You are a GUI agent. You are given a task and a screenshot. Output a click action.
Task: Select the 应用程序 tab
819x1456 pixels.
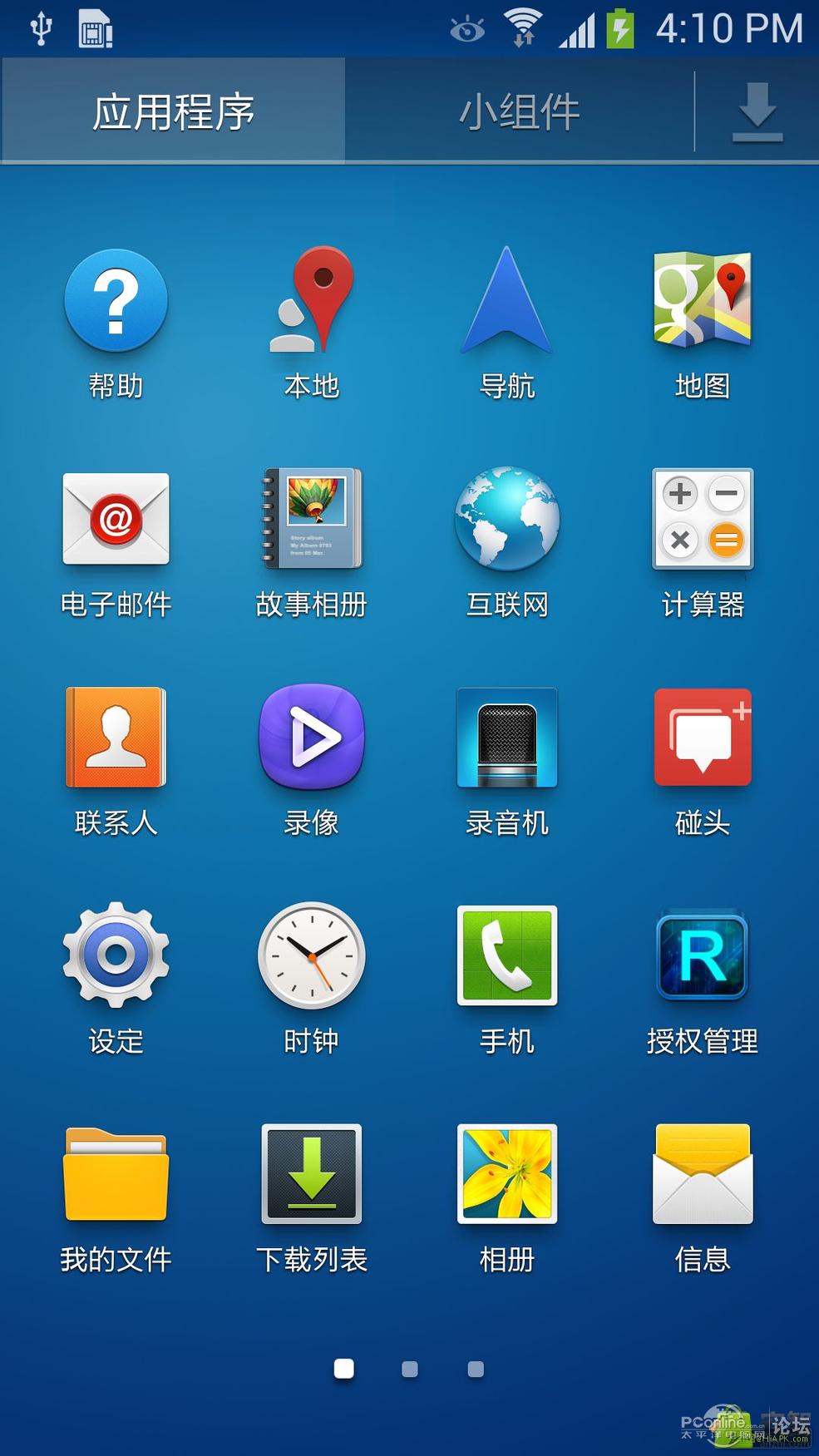[173, 111]
